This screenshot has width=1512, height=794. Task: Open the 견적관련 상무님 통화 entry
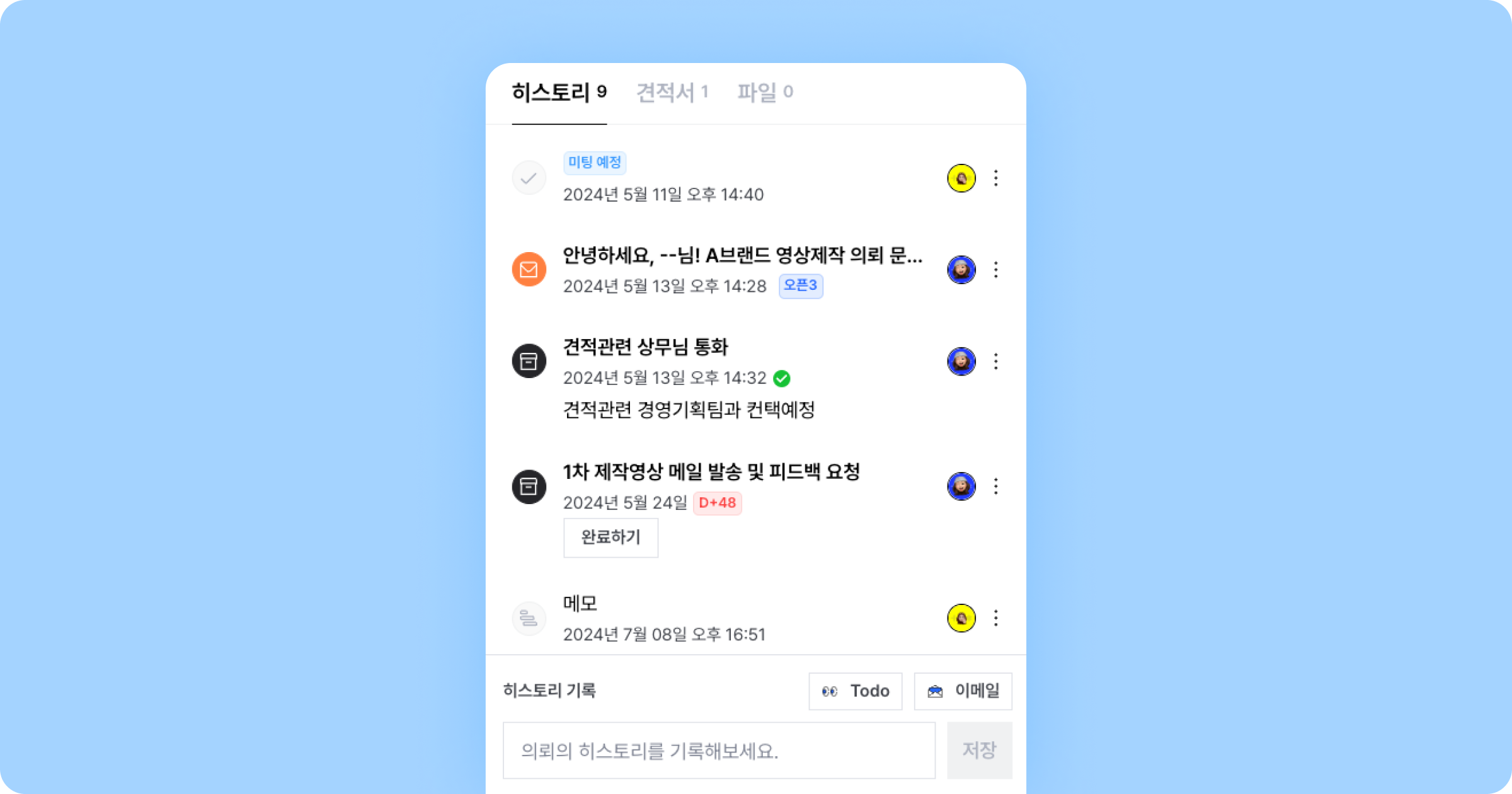tap(645, 347)
